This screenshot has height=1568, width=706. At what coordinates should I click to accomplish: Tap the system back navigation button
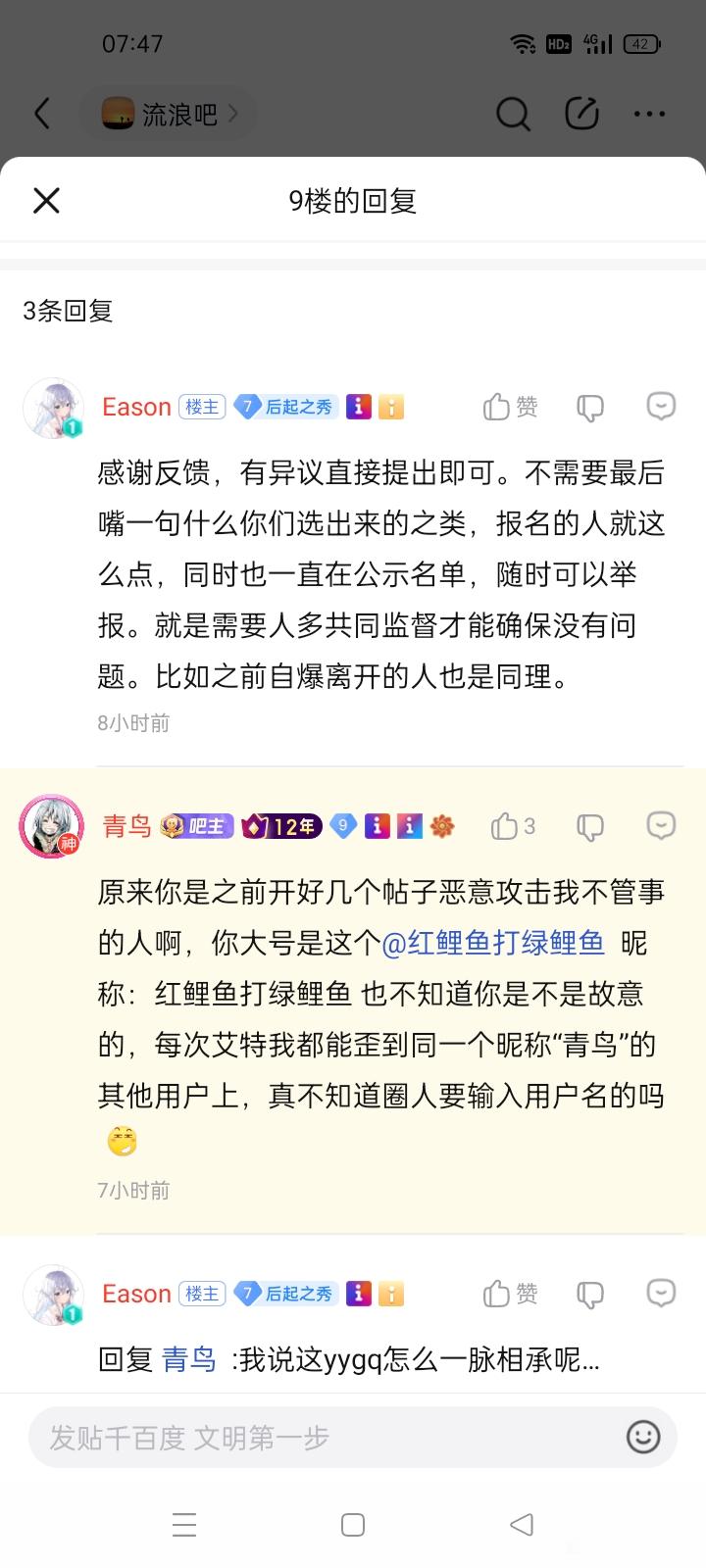pyautogui.click(x=522, y=1525)
